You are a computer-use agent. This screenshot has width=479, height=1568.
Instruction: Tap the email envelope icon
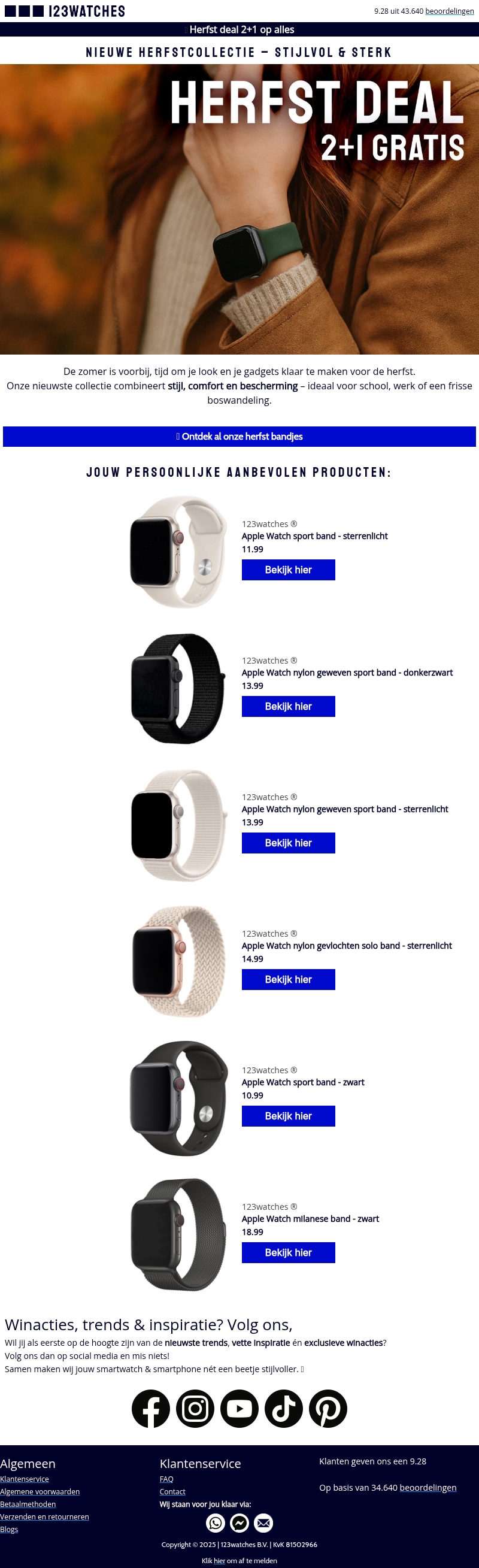tap(263, 1523)
